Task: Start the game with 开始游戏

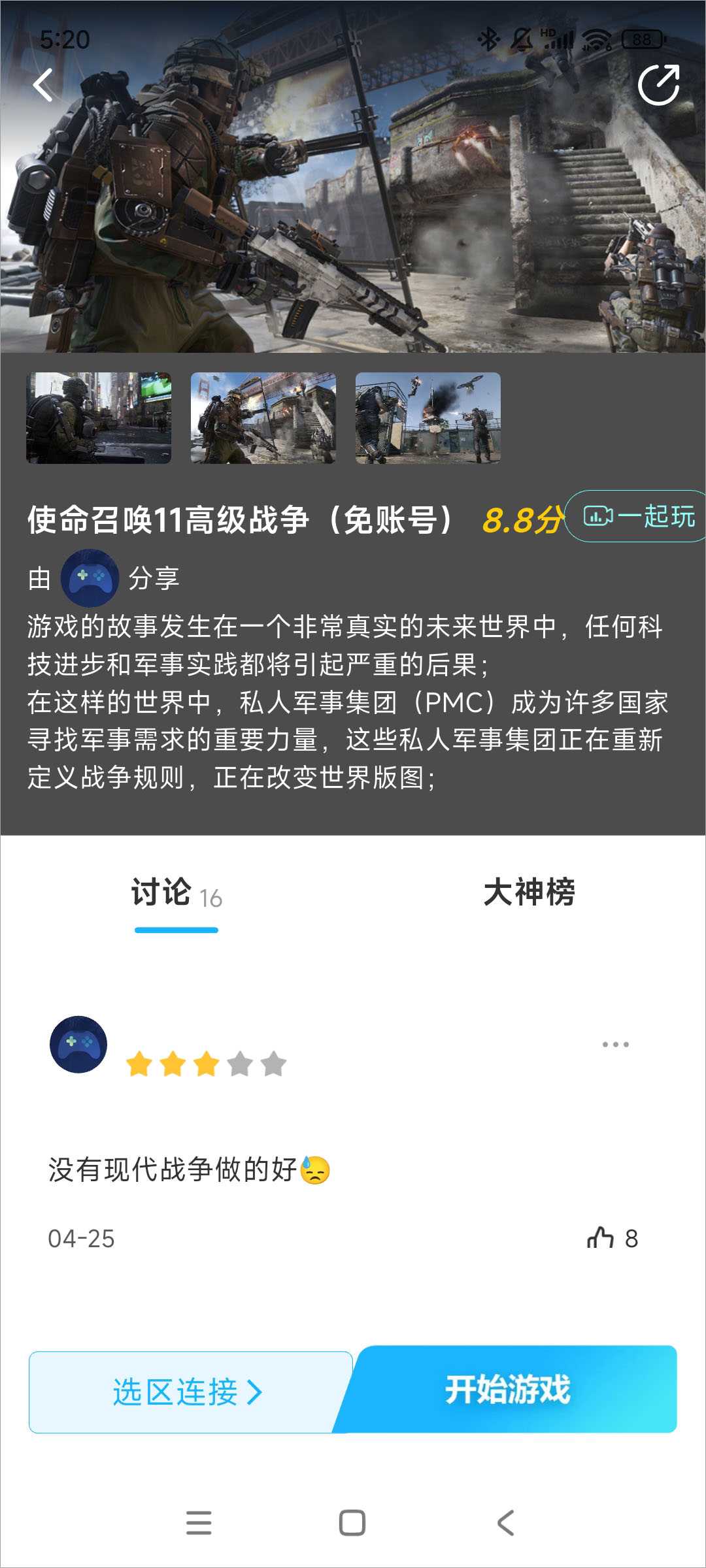Action: tap(508, 1389)
